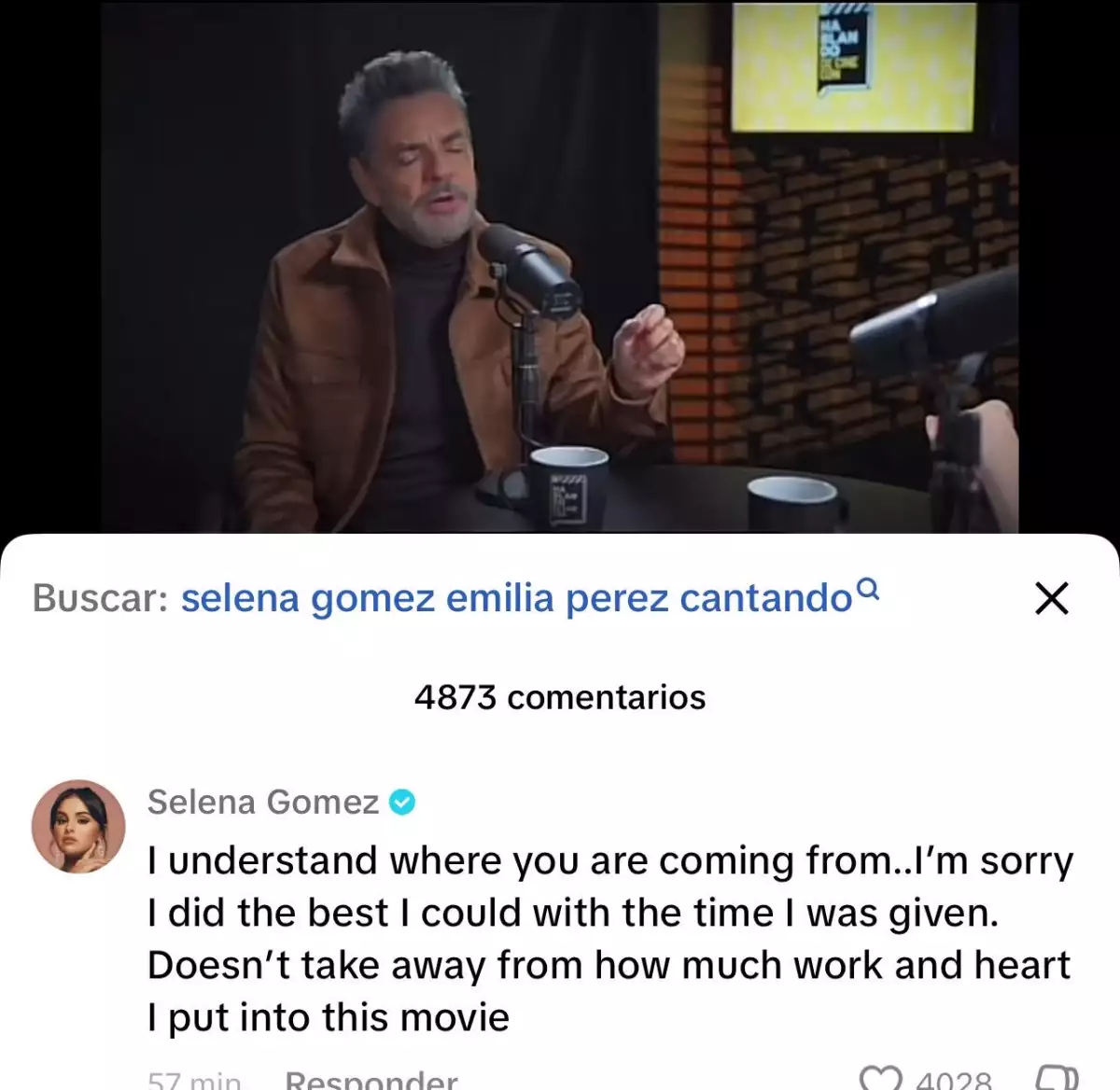
Task: Close the comments panel
Action: (x=1052, y=599)
